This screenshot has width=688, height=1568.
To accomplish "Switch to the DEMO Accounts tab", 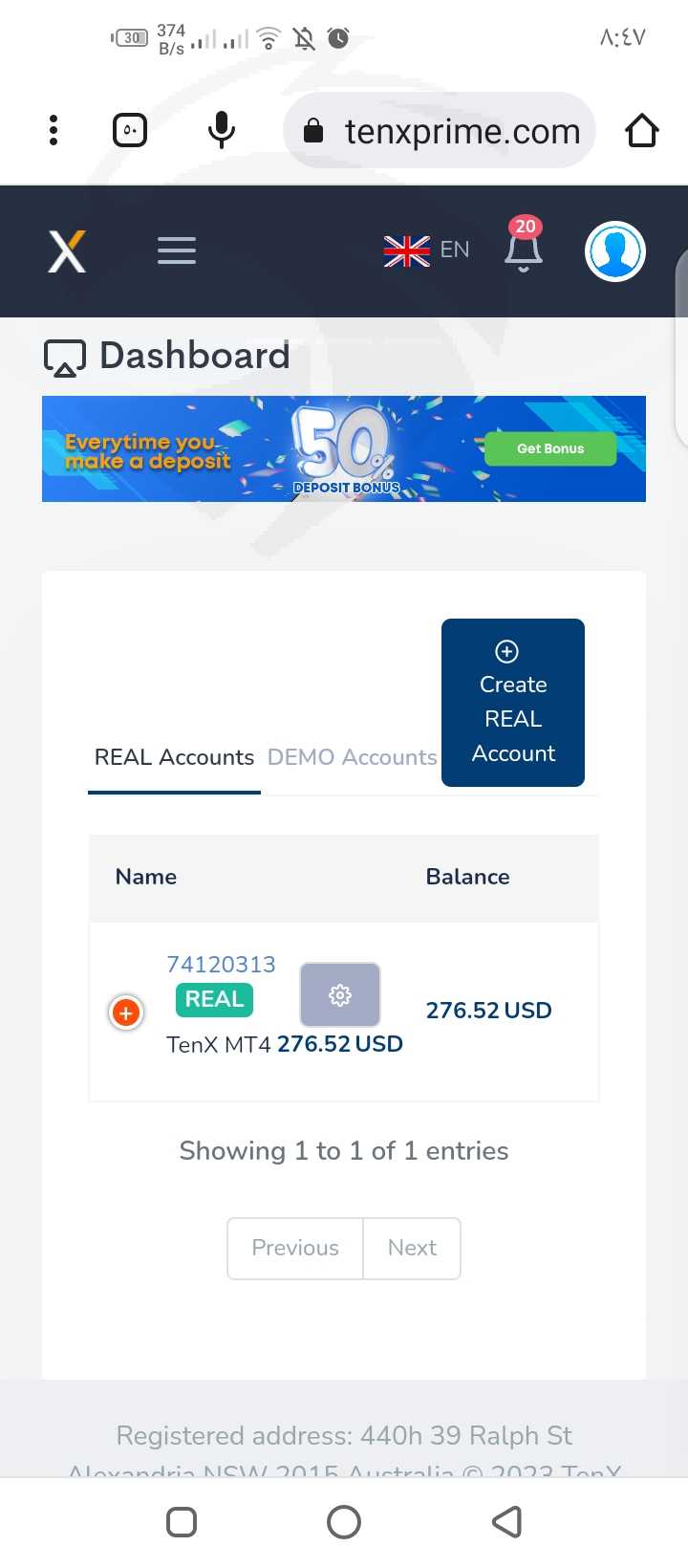I will (x=352, y=757).
